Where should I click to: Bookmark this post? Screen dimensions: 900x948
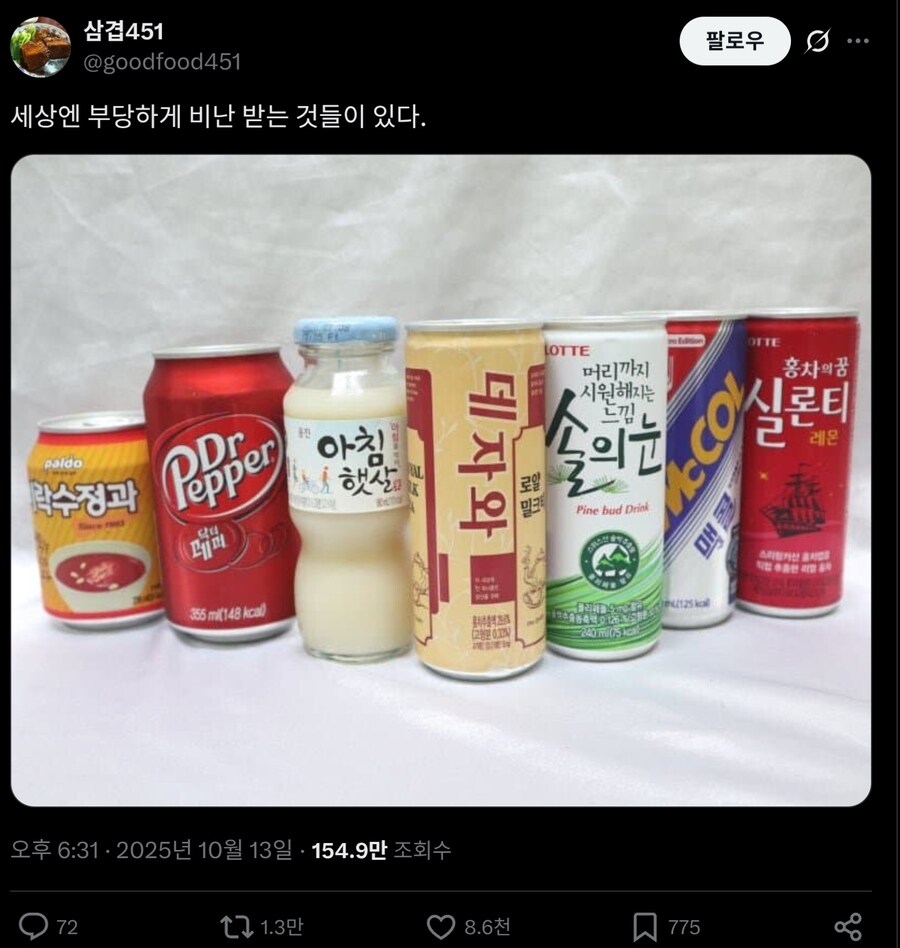(x=645, y=926)
